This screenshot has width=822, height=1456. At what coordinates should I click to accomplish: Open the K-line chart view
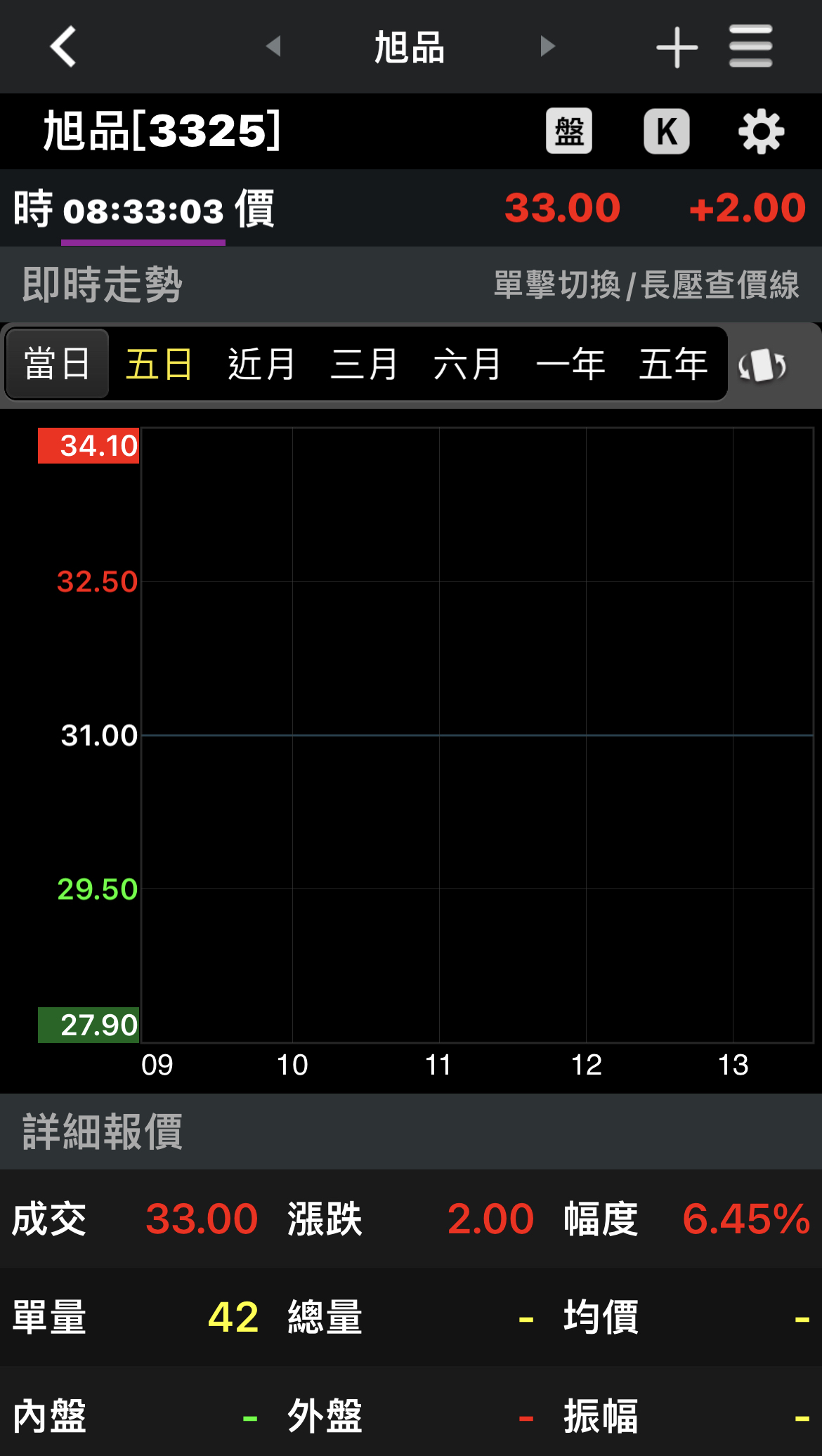pos(666,131)
